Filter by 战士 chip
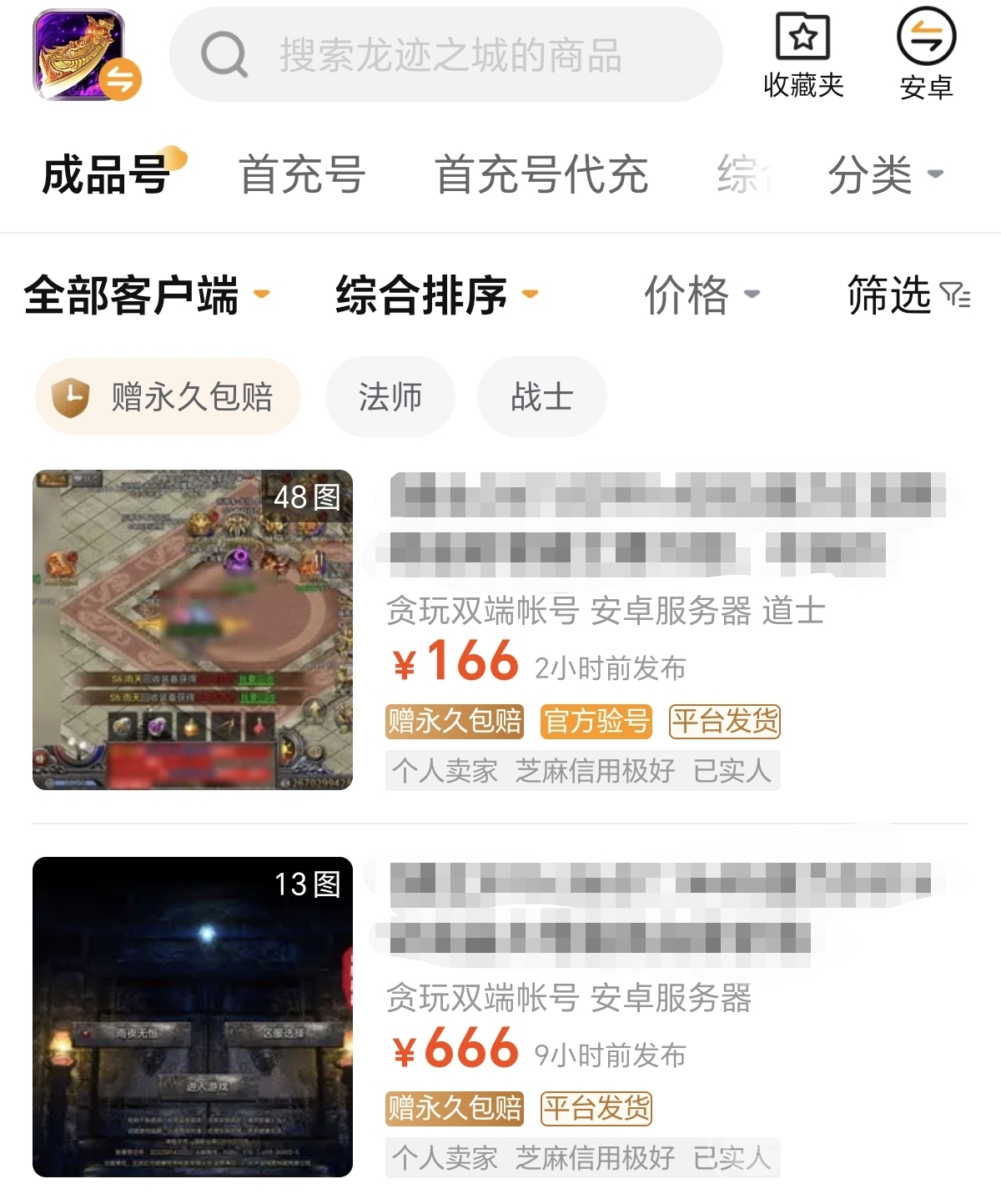1001x1204 pixels. pos(541,397)
